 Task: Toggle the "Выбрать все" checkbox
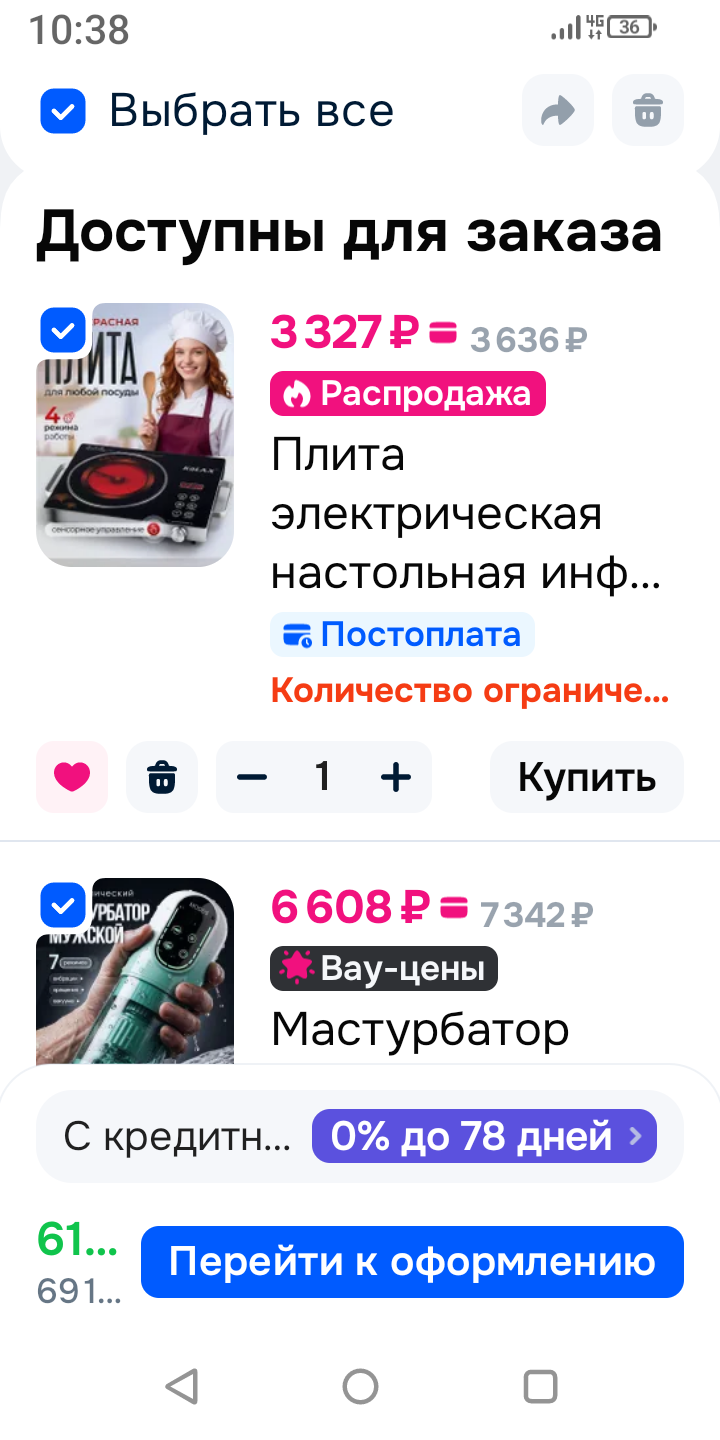click(63, 111)
